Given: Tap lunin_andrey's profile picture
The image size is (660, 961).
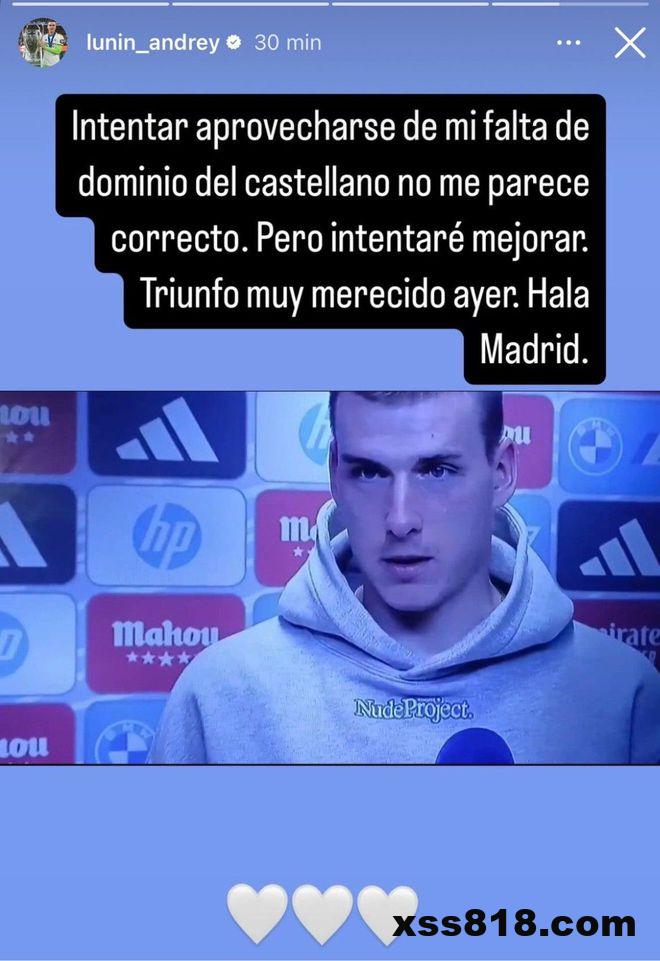Looking at the screenshot, I should point(43,43).
